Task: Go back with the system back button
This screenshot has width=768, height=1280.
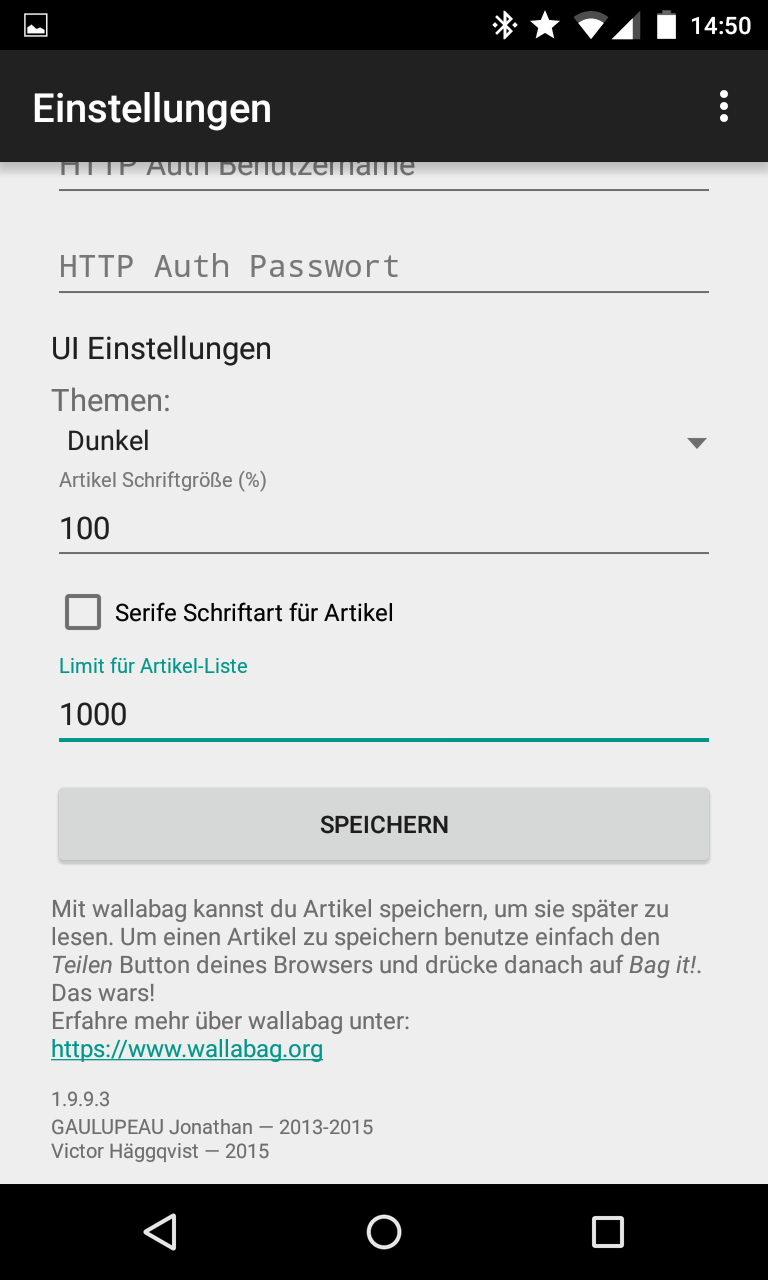Action: point(160,1232)
